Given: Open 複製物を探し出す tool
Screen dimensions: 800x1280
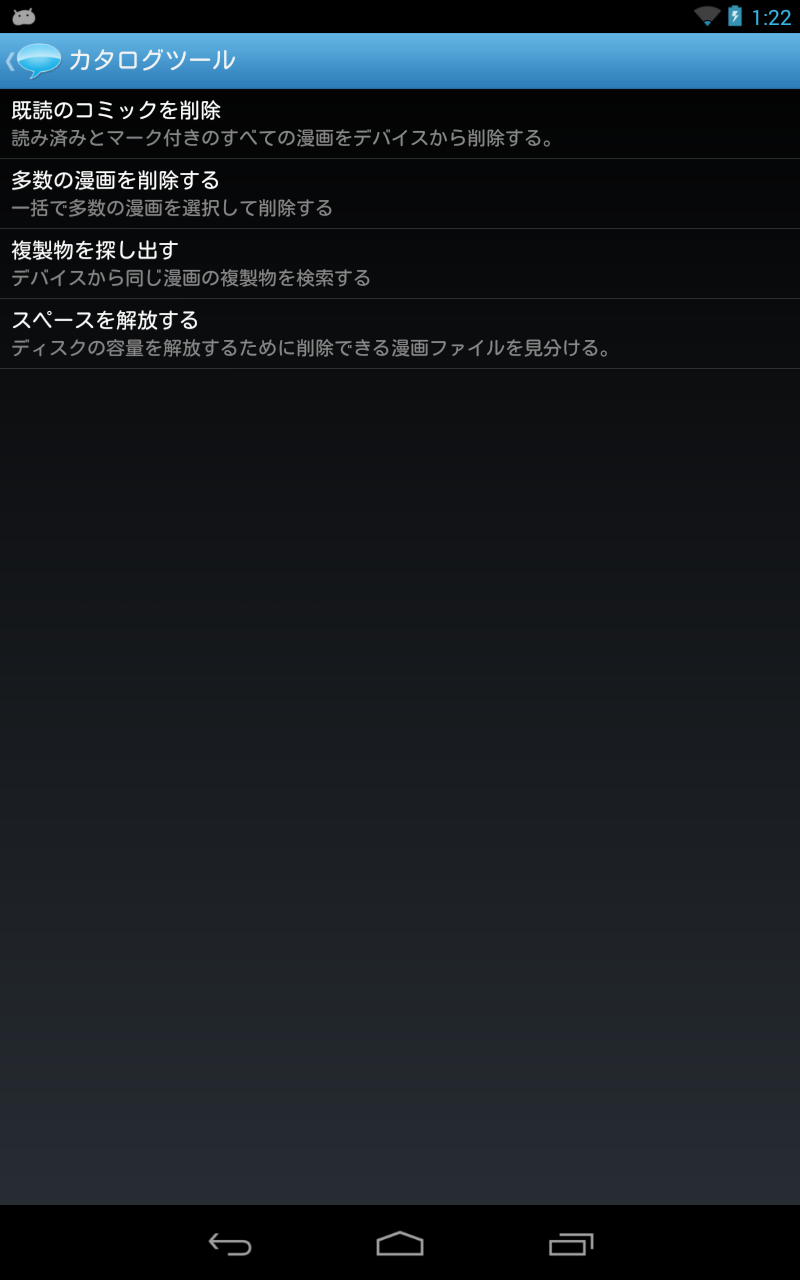Looking at the screenshot, I should pos(400,264).
